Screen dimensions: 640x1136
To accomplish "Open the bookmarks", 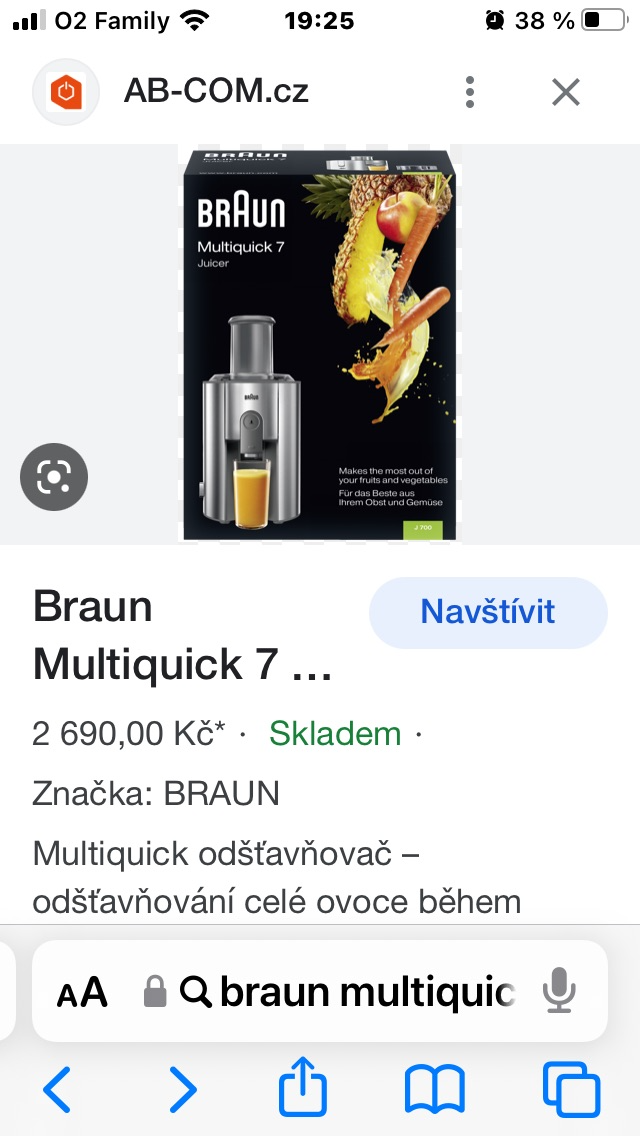I will click(434, 1088).
